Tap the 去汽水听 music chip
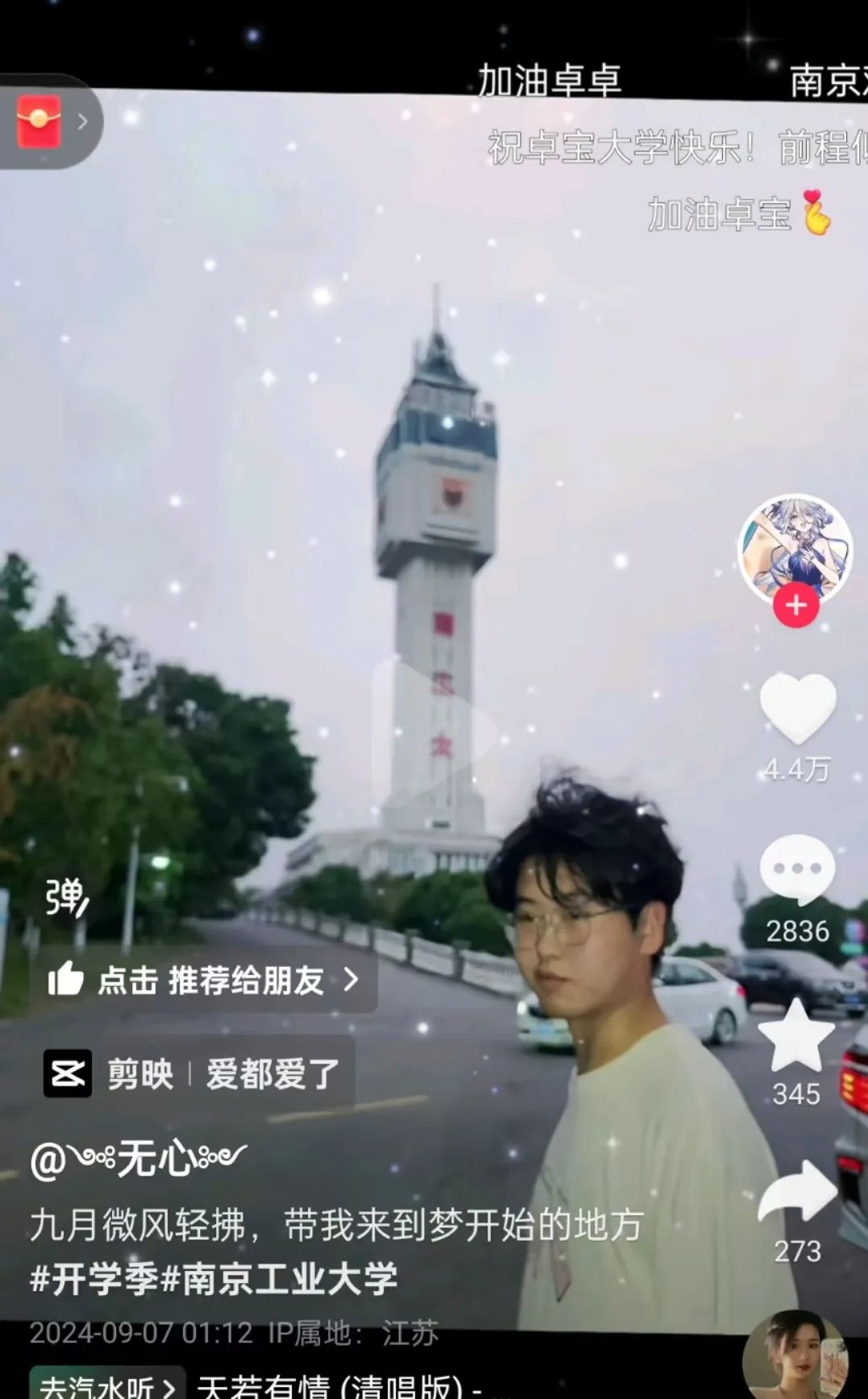Image resolution: width=868 pixels, height=1399 pixels. pyautogui.click(x=107, y=1384)
